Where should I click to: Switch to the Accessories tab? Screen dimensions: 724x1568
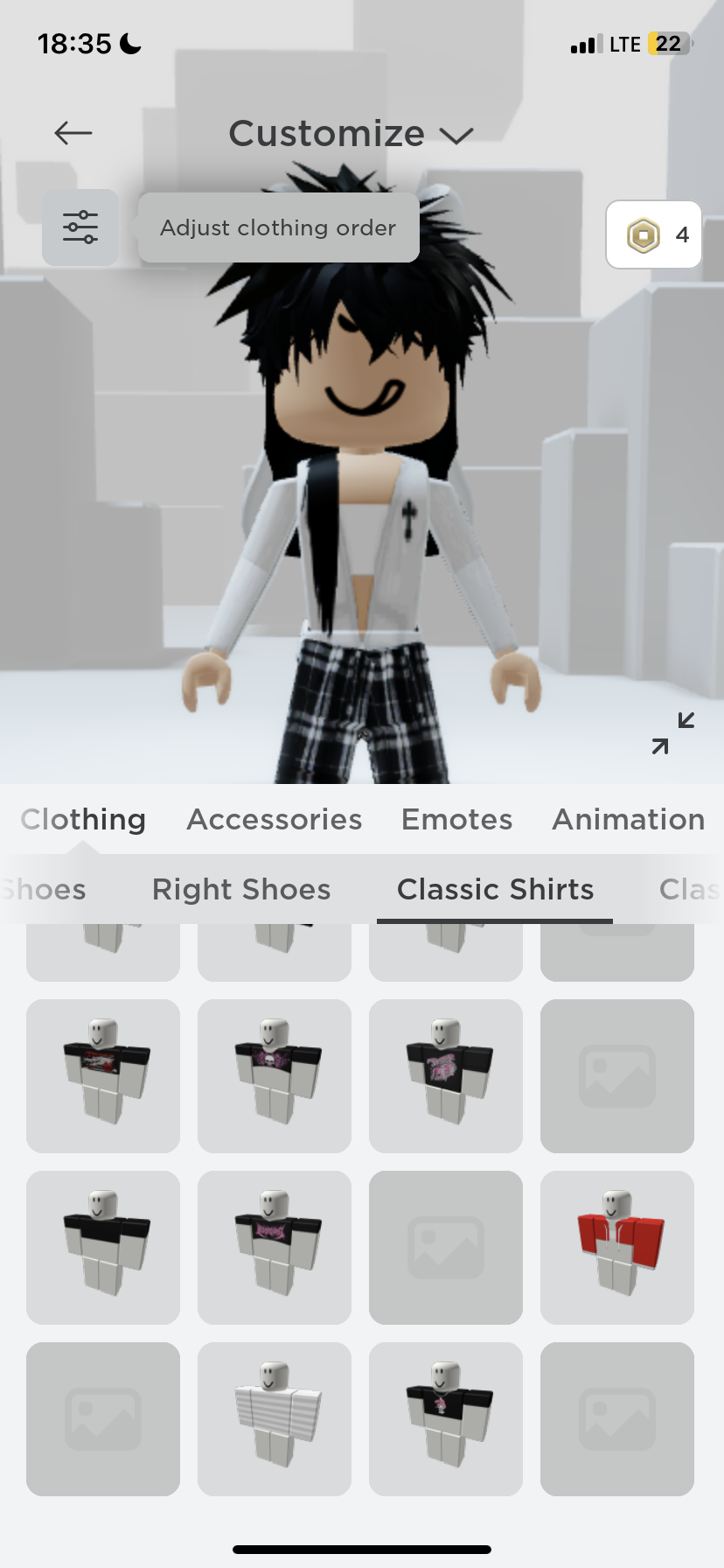tap(275, 819)
